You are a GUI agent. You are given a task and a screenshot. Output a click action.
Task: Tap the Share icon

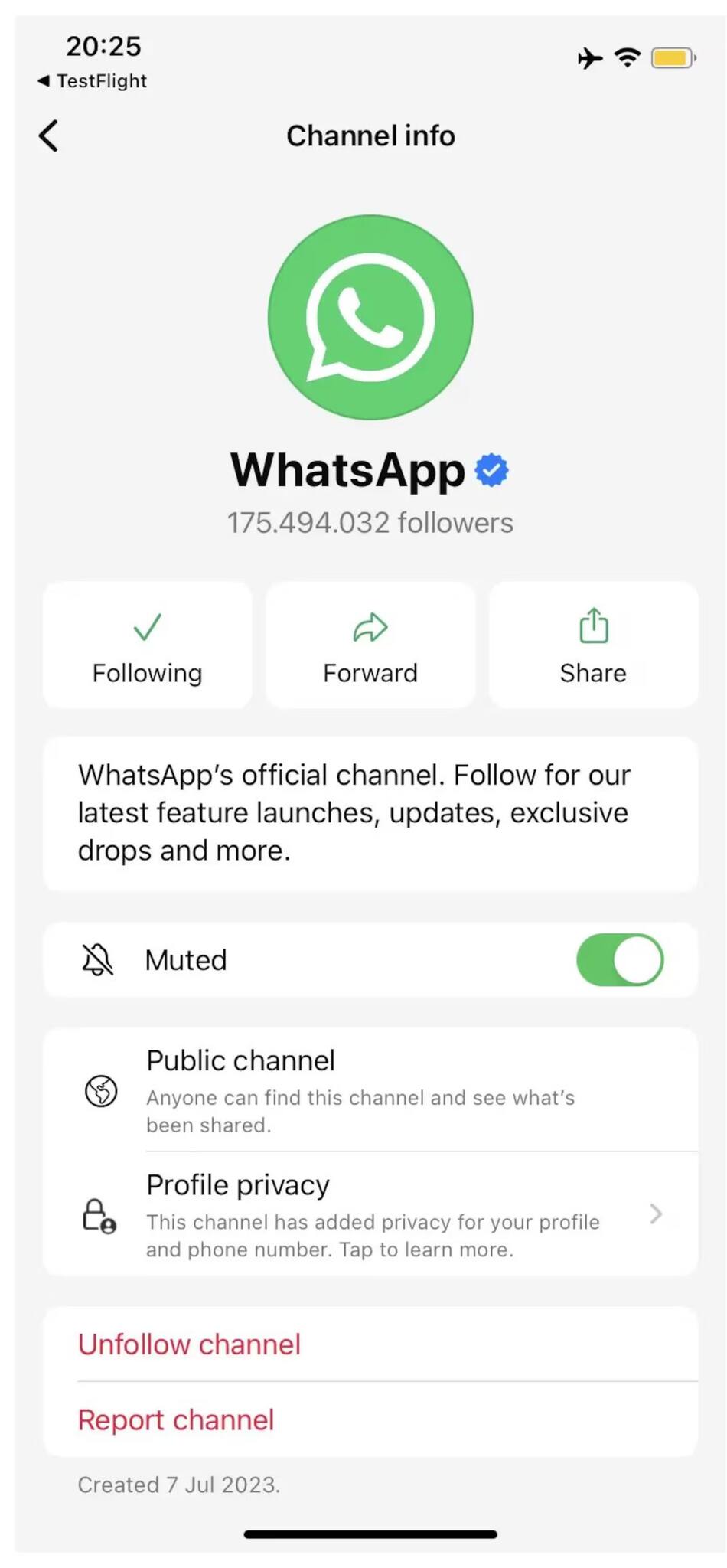[592, 626]
